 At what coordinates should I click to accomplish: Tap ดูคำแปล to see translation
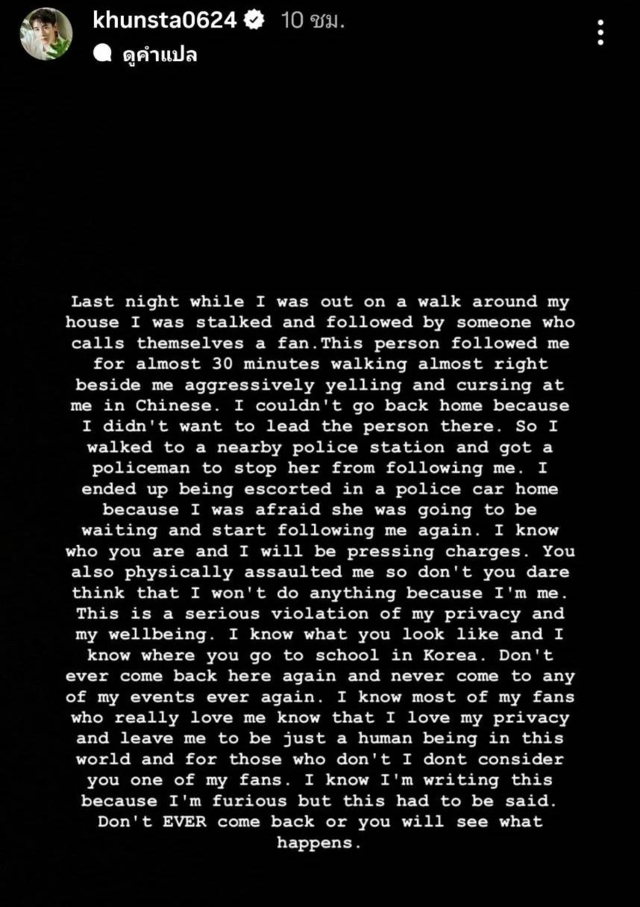(x=158, y=55)
